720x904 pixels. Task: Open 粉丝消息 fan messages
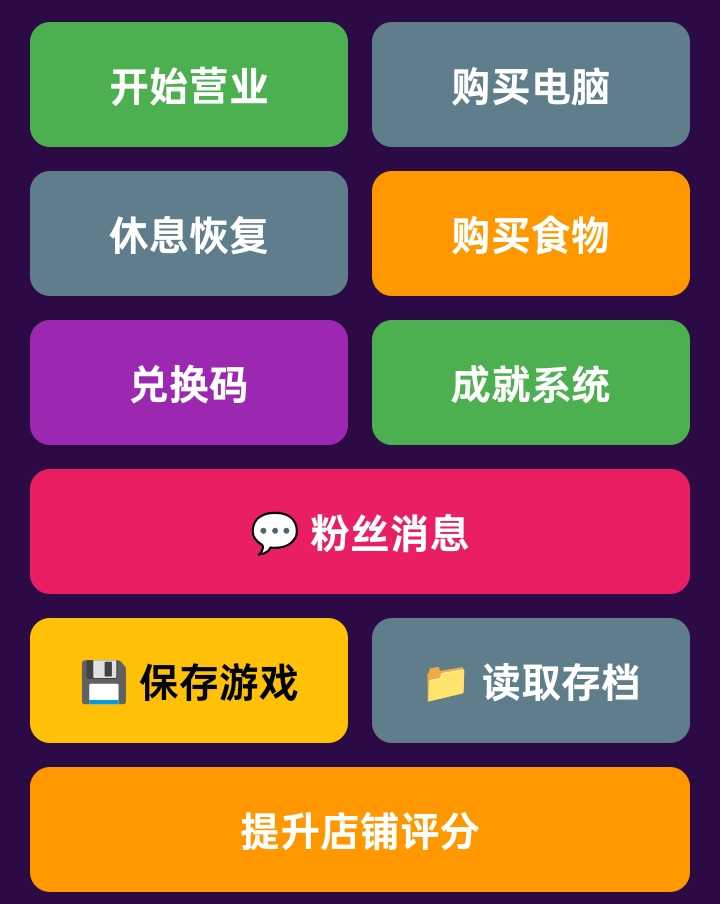(360, 532)
